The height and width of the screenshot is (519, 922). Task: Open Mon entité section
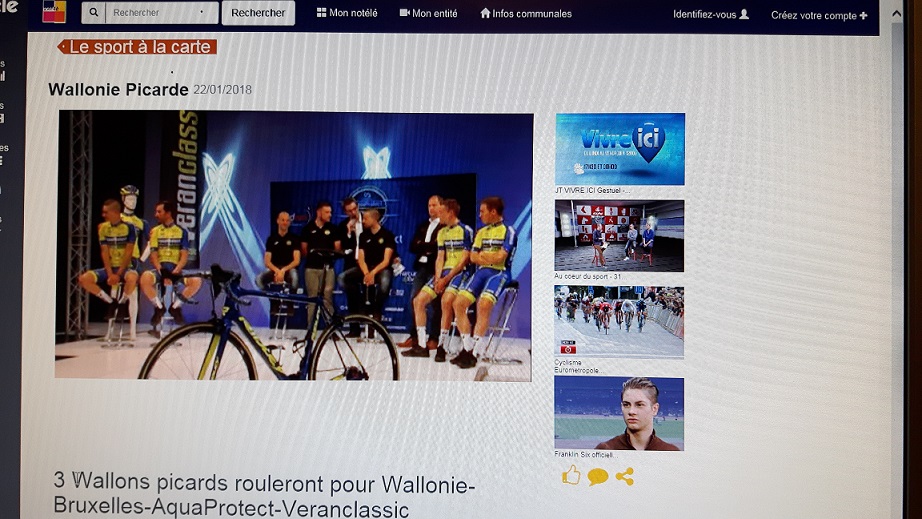click(x=428, y=13)
